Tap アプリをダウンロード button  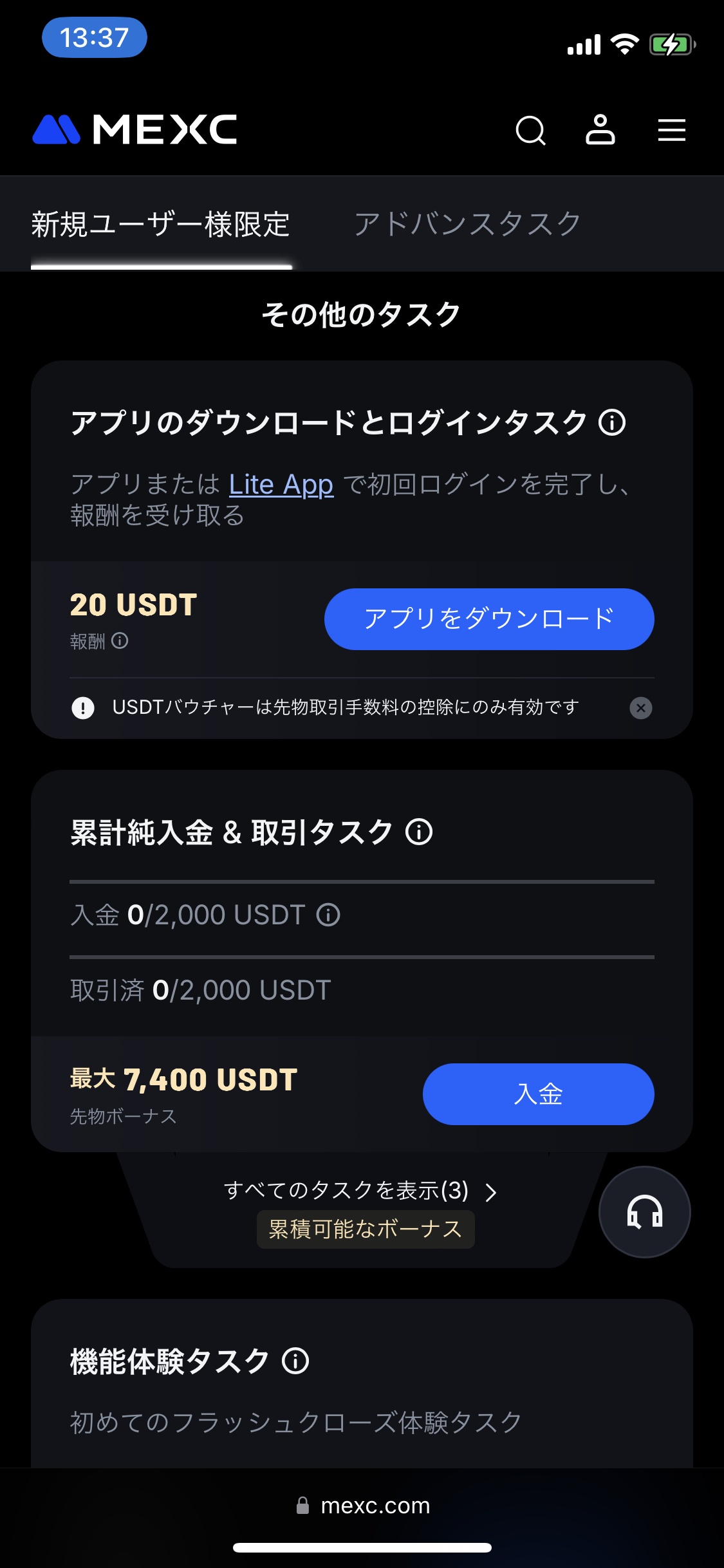(489, 619)
